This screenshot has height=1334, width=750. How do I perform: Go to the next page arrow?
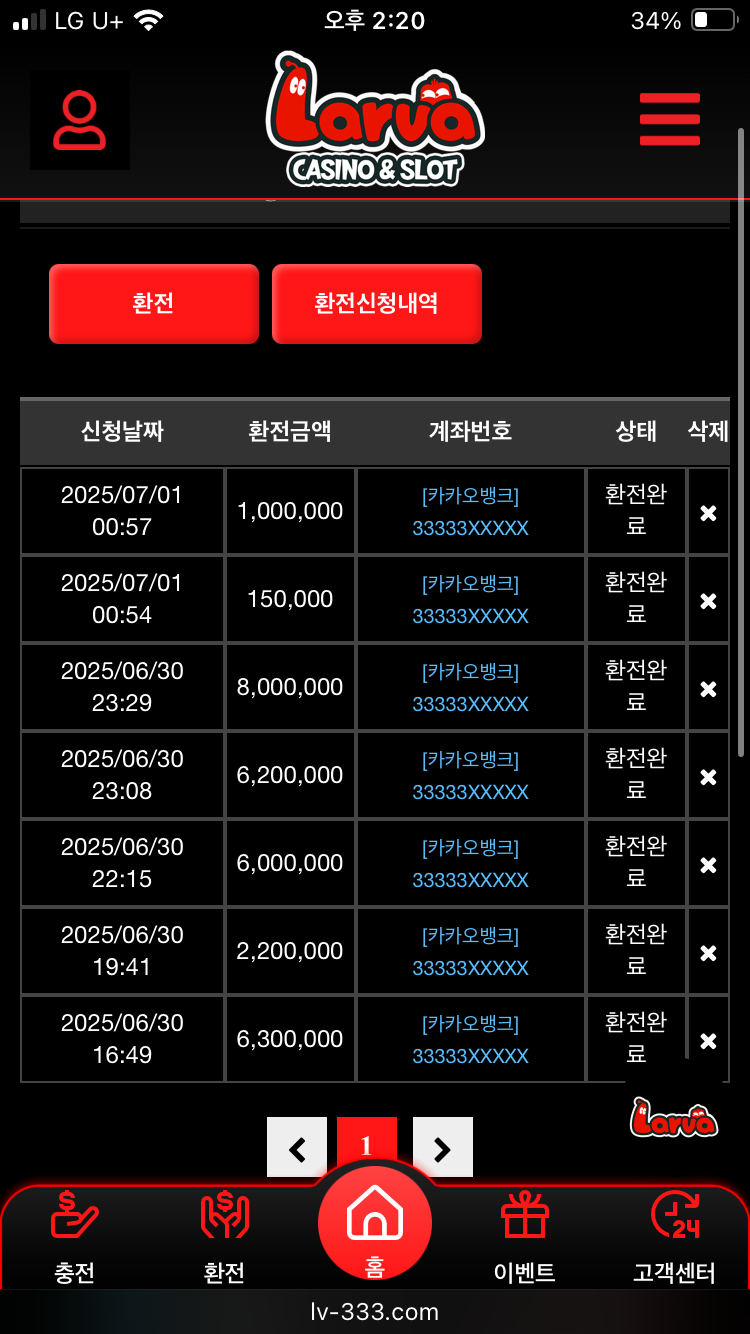pyautogui.click(x=443, y=1147)
